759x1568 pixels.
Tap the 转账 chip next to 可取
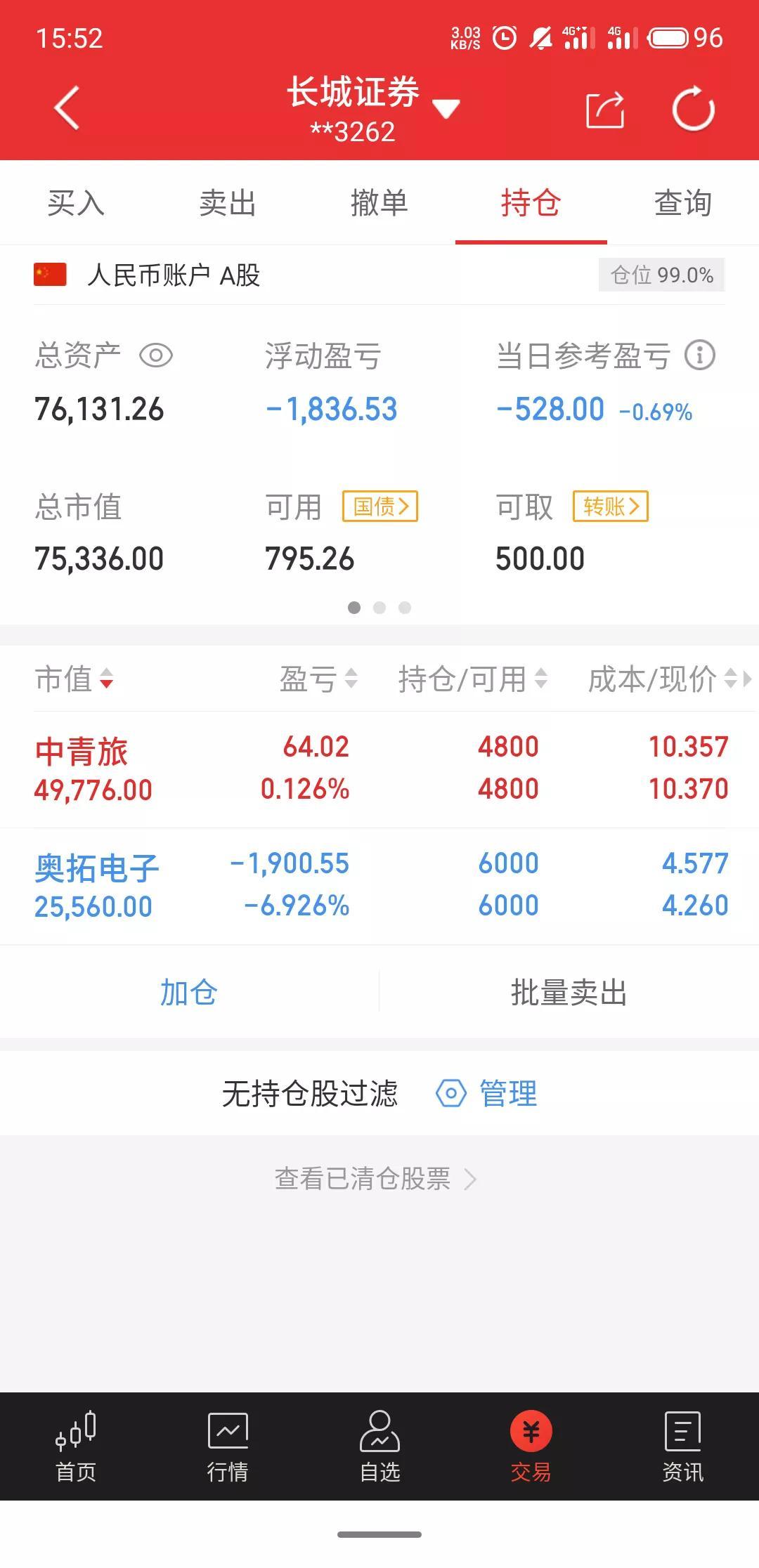[x=611, y=507]
